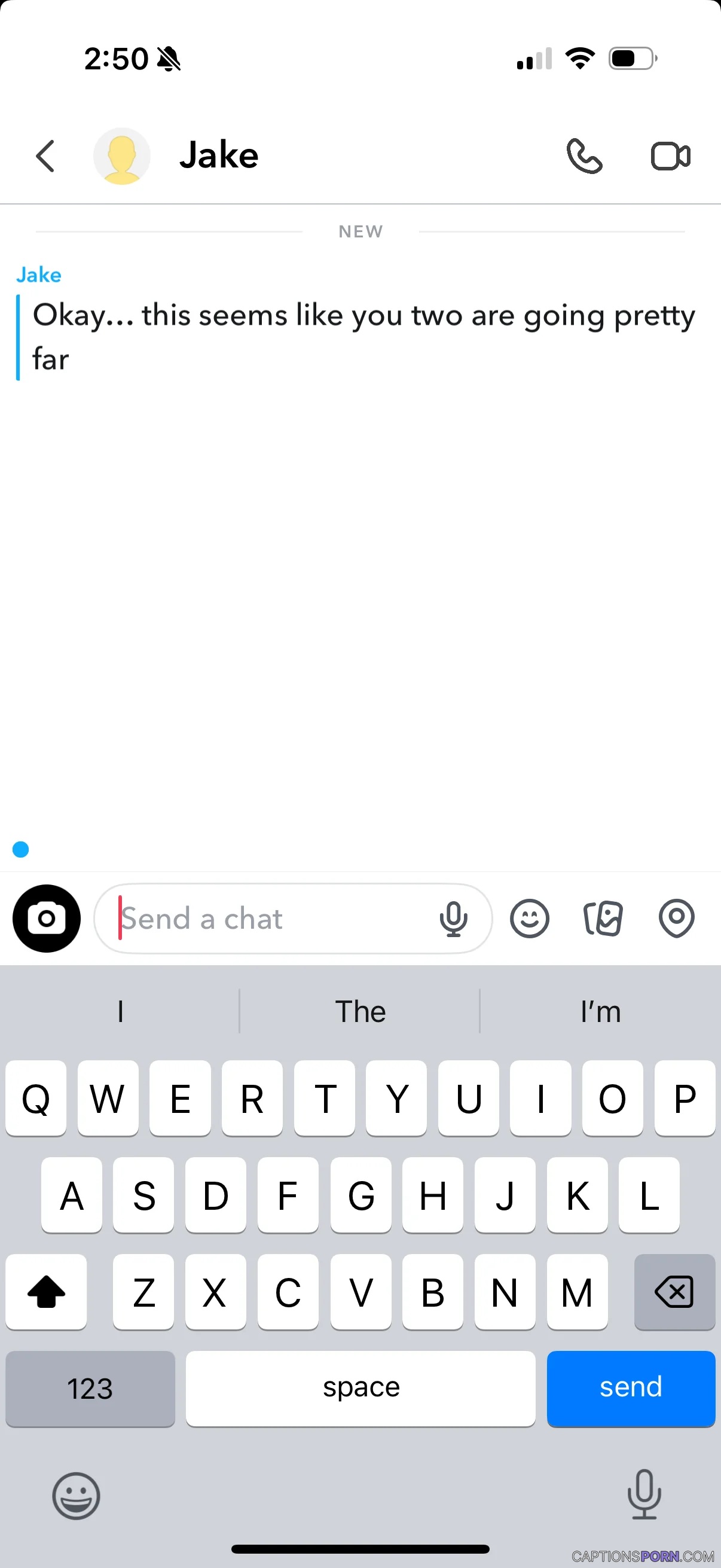
Task: Go back from Jake's chat
Action: 45,157
